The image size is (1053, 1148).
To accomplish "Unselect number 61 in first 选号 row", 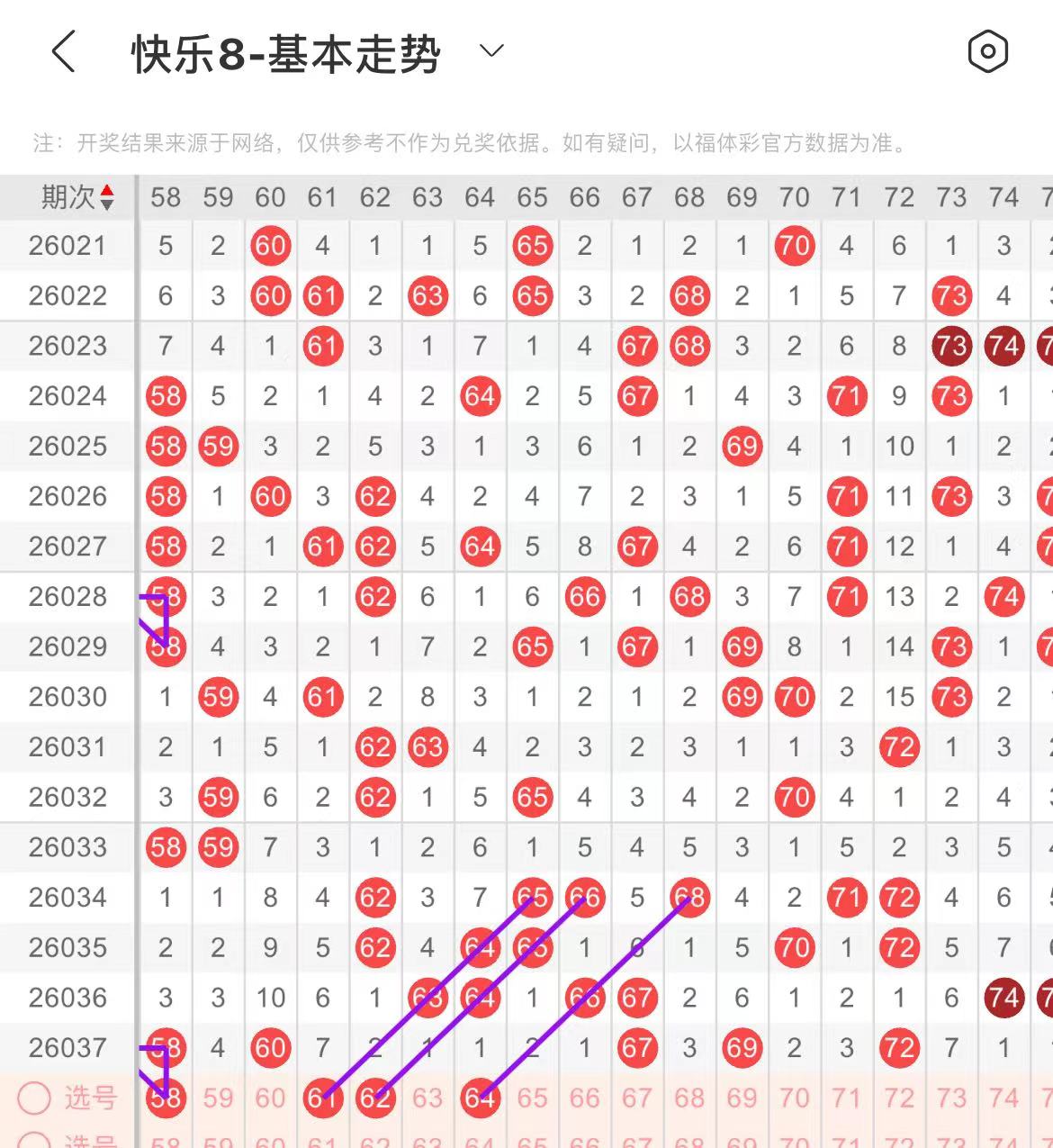I will 322,1098.
